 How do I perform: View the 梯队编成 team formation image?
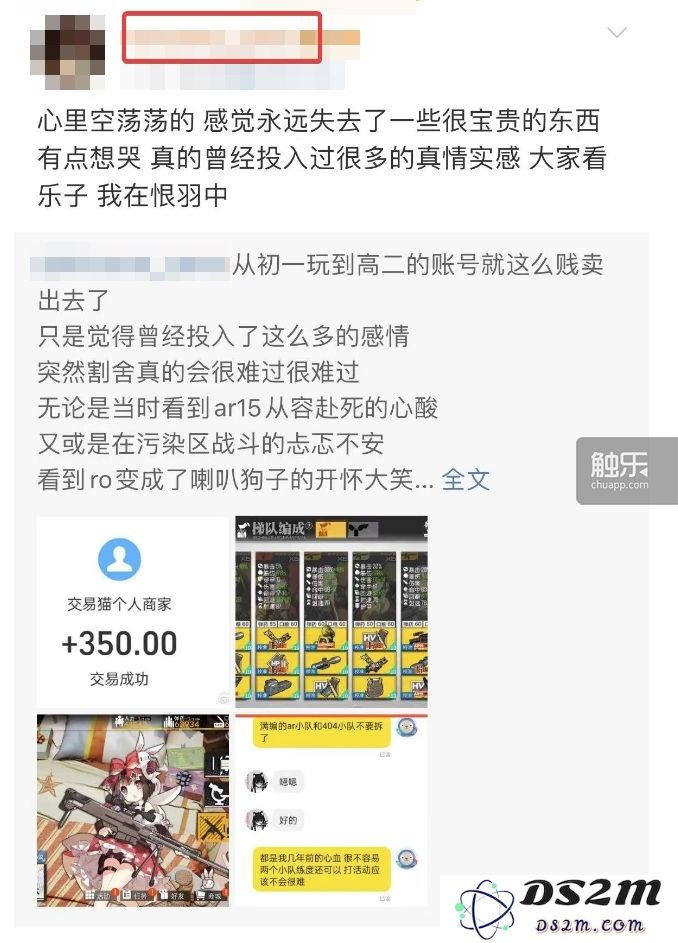[331, 611]
